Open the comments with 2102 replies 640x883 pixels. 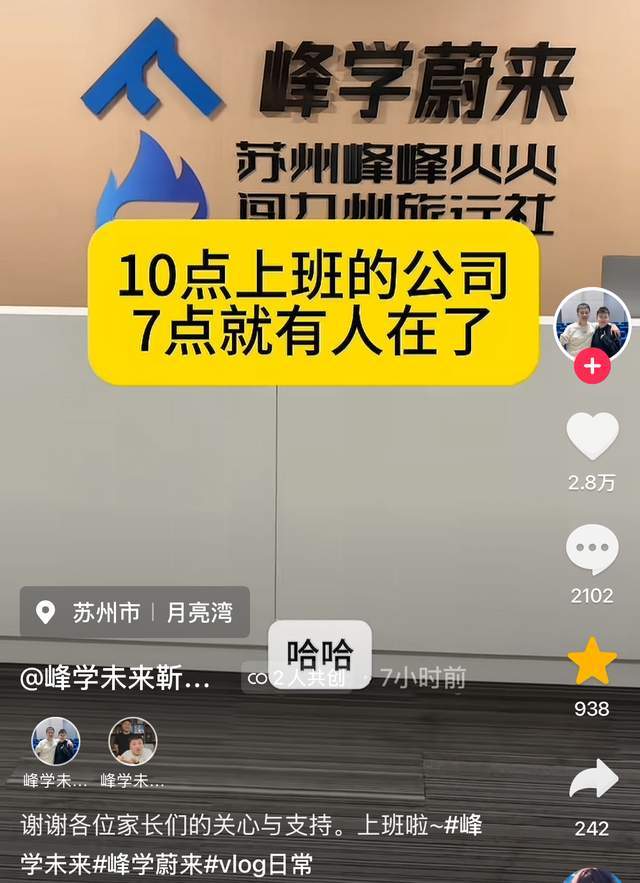pyautogui.click(x=592, y=550)
